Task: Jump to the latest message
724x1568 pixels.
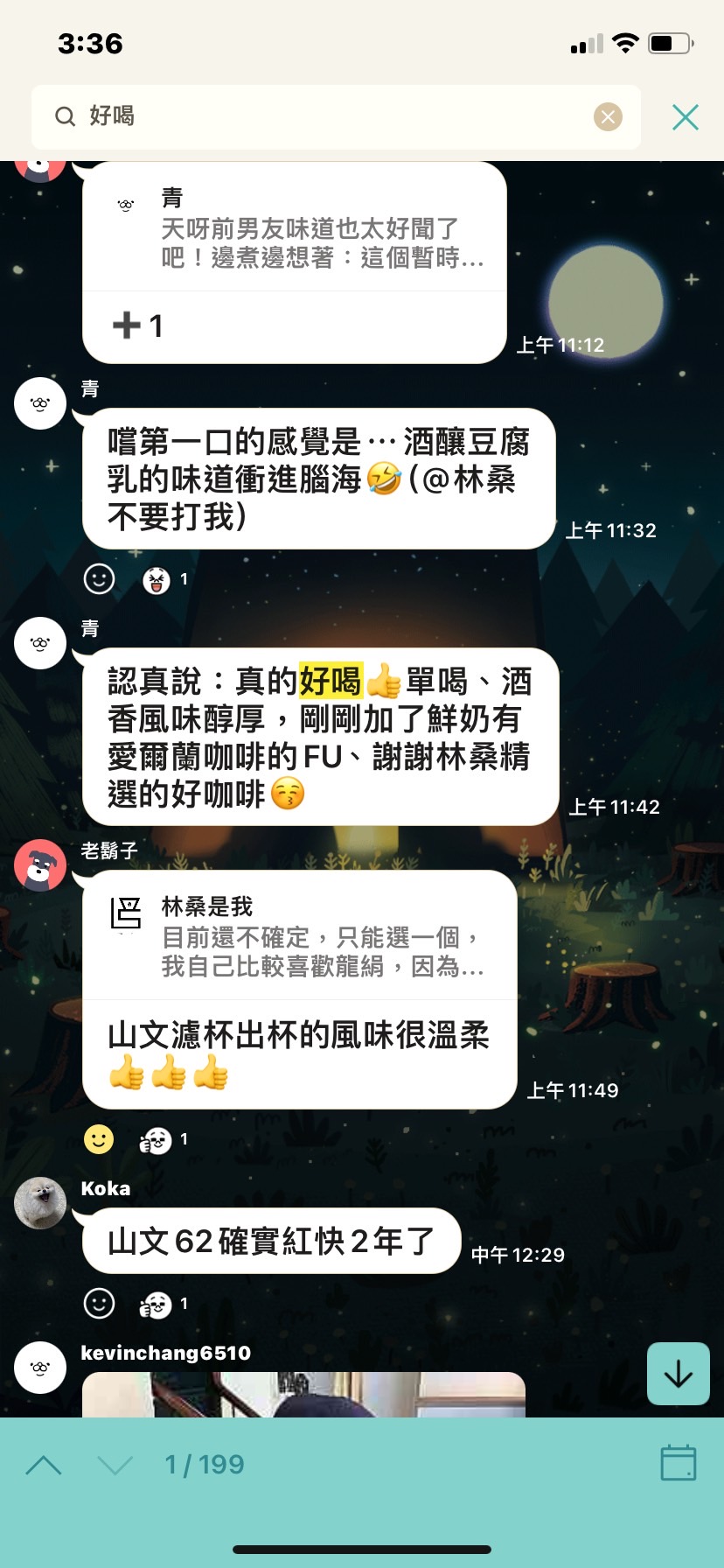Action: coord(678,1373)
